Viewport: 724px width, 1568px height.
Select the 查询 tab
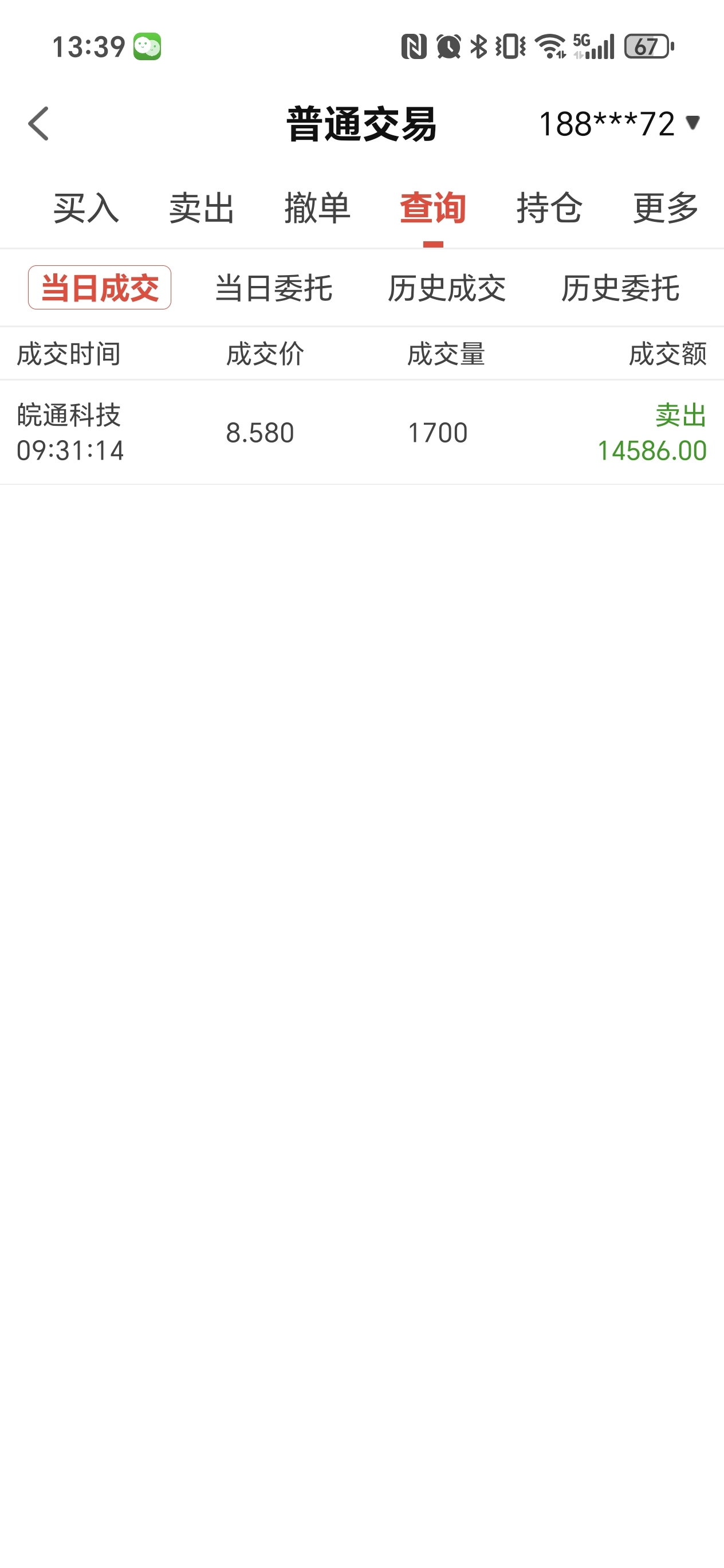click(x=432, y=208)
